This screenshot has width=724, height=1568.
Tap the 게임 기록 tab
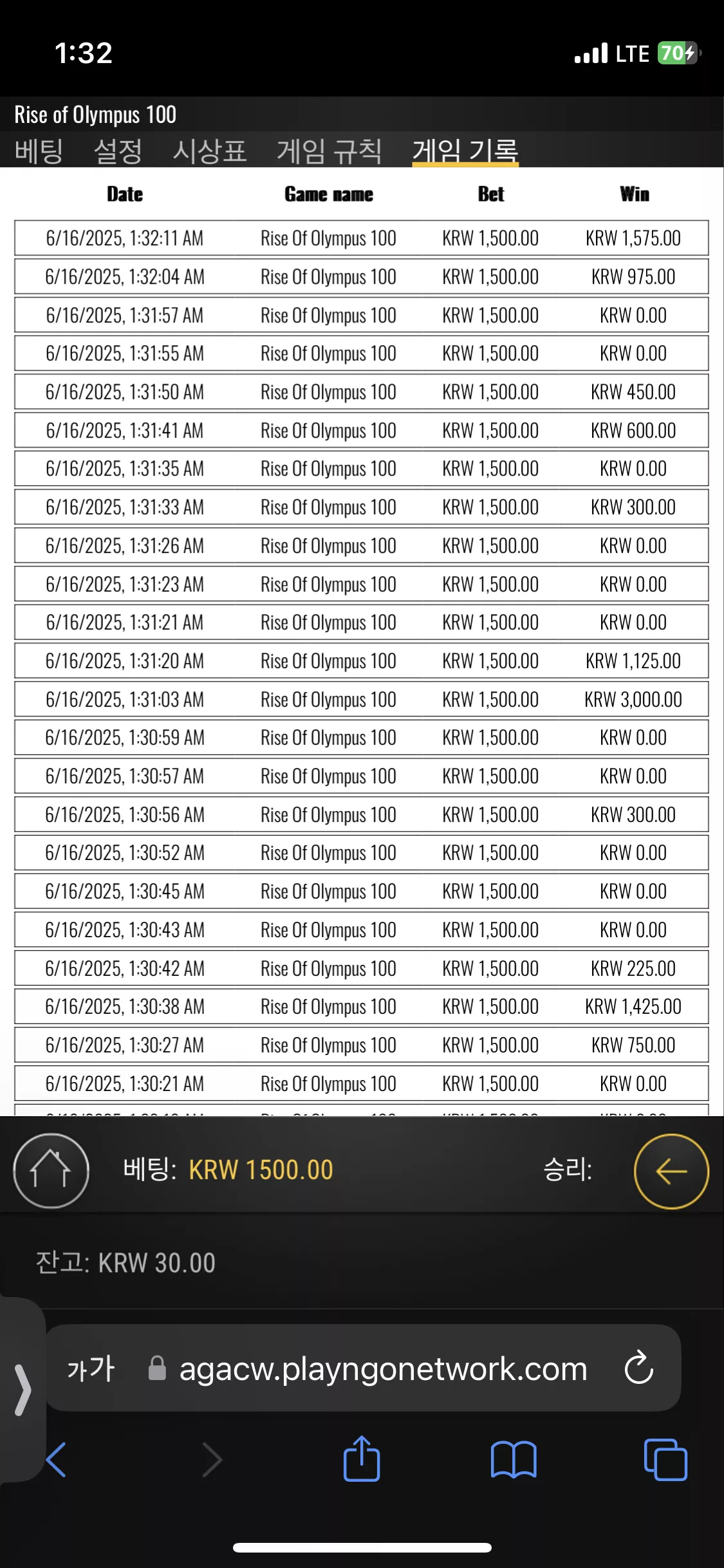(465, 151)
